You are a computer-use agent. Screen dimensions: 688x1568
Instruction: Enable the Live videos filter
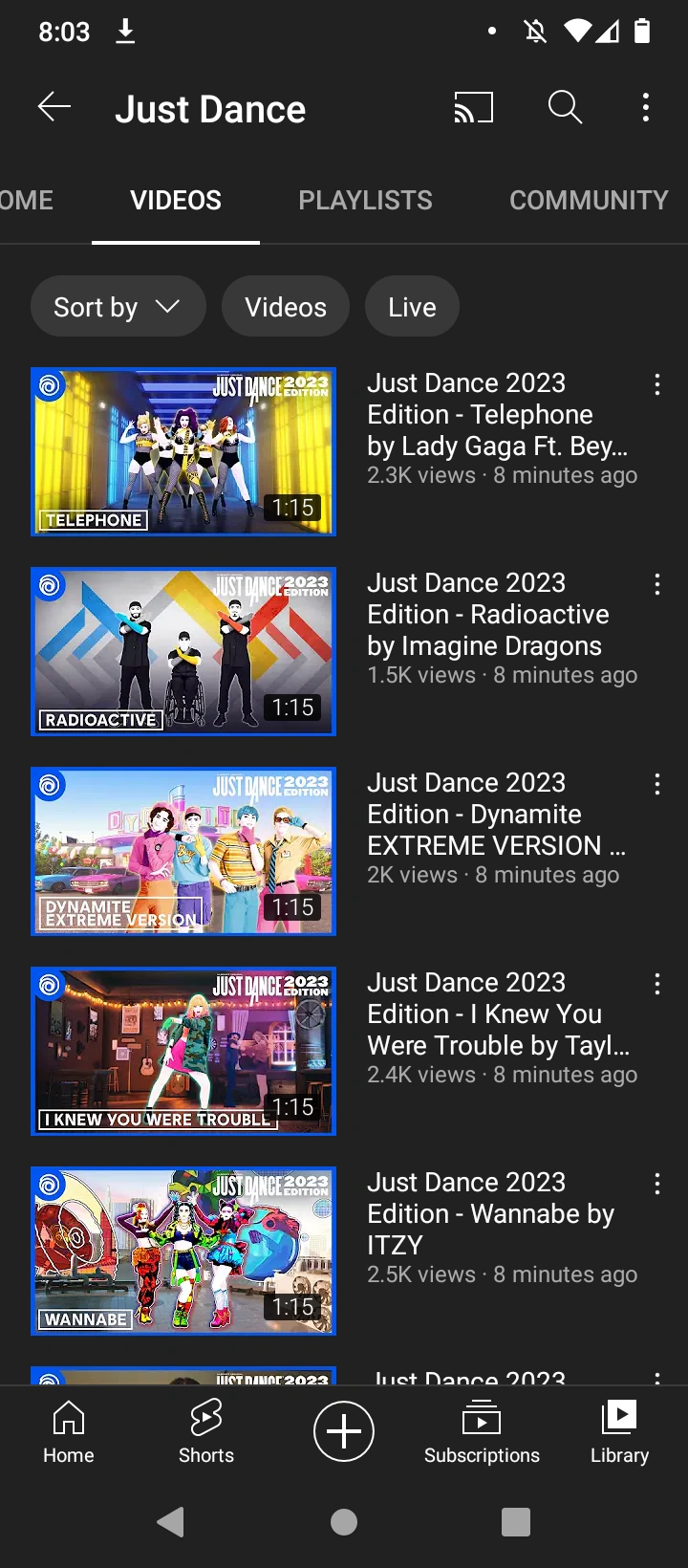coord(412,306)
